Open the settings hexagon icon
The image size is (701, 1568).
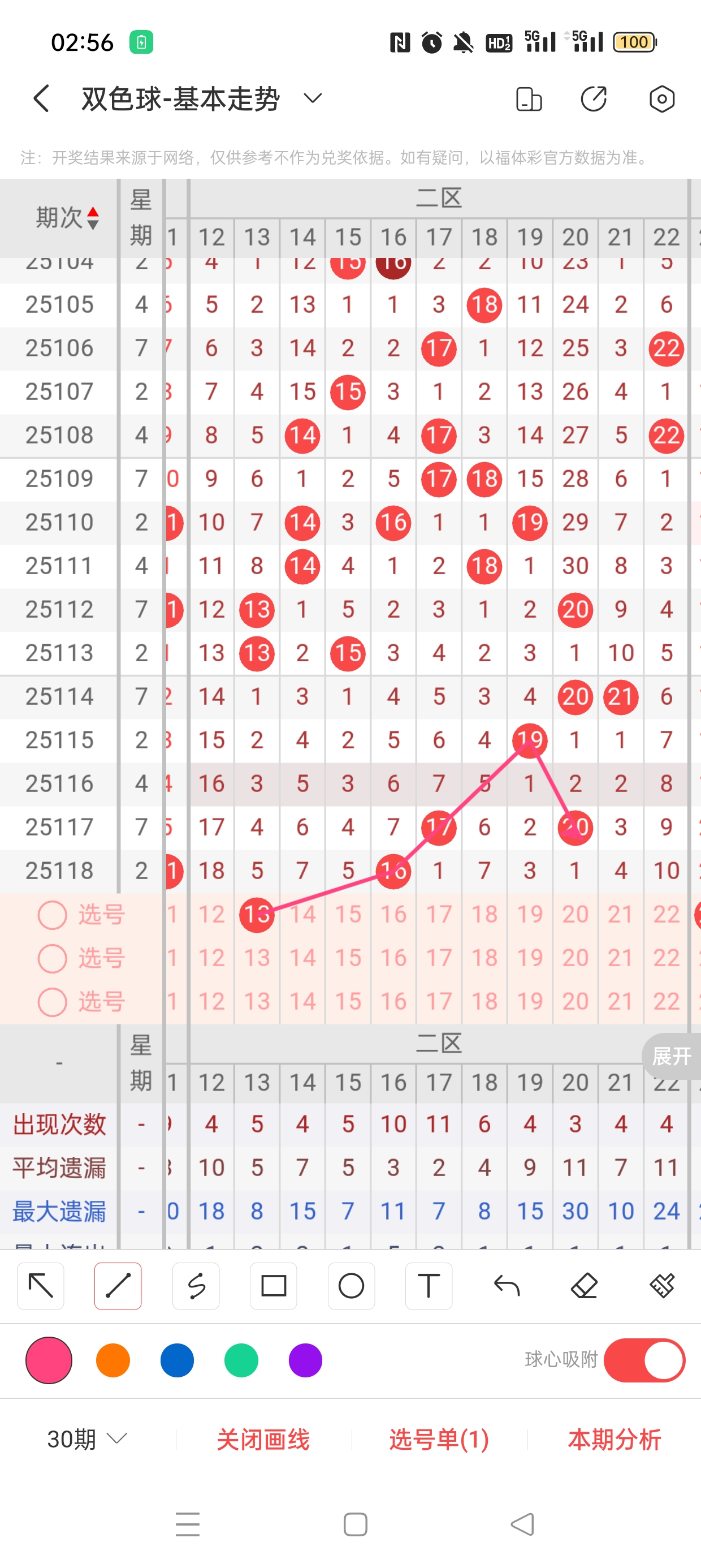click(661, 98)
